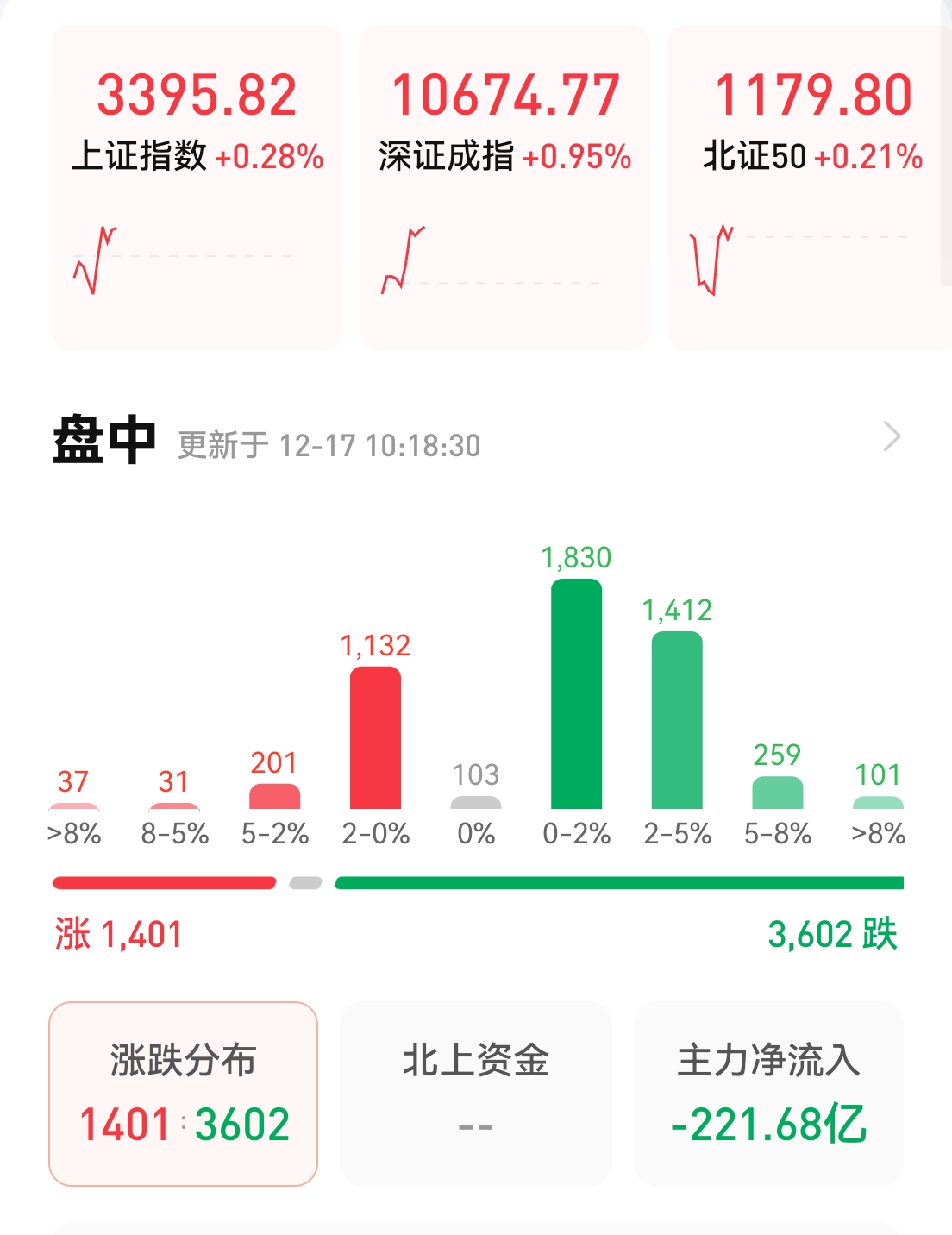Click the gray 0% flat bar
The width and height of the screenshot is (952, 1235).
(x=475, y=804)
